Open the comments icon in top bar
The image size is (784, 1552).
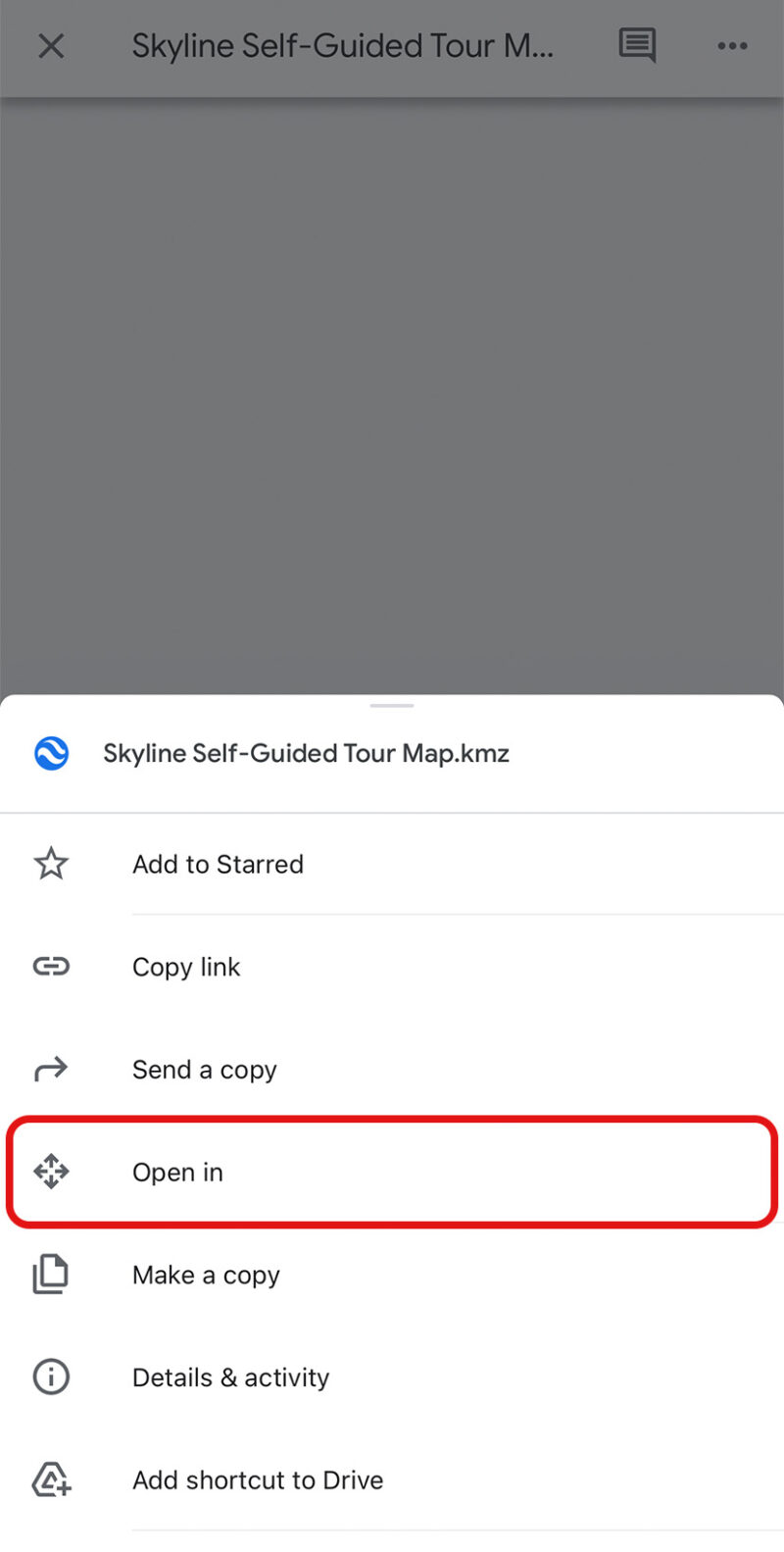coord(637,45)
